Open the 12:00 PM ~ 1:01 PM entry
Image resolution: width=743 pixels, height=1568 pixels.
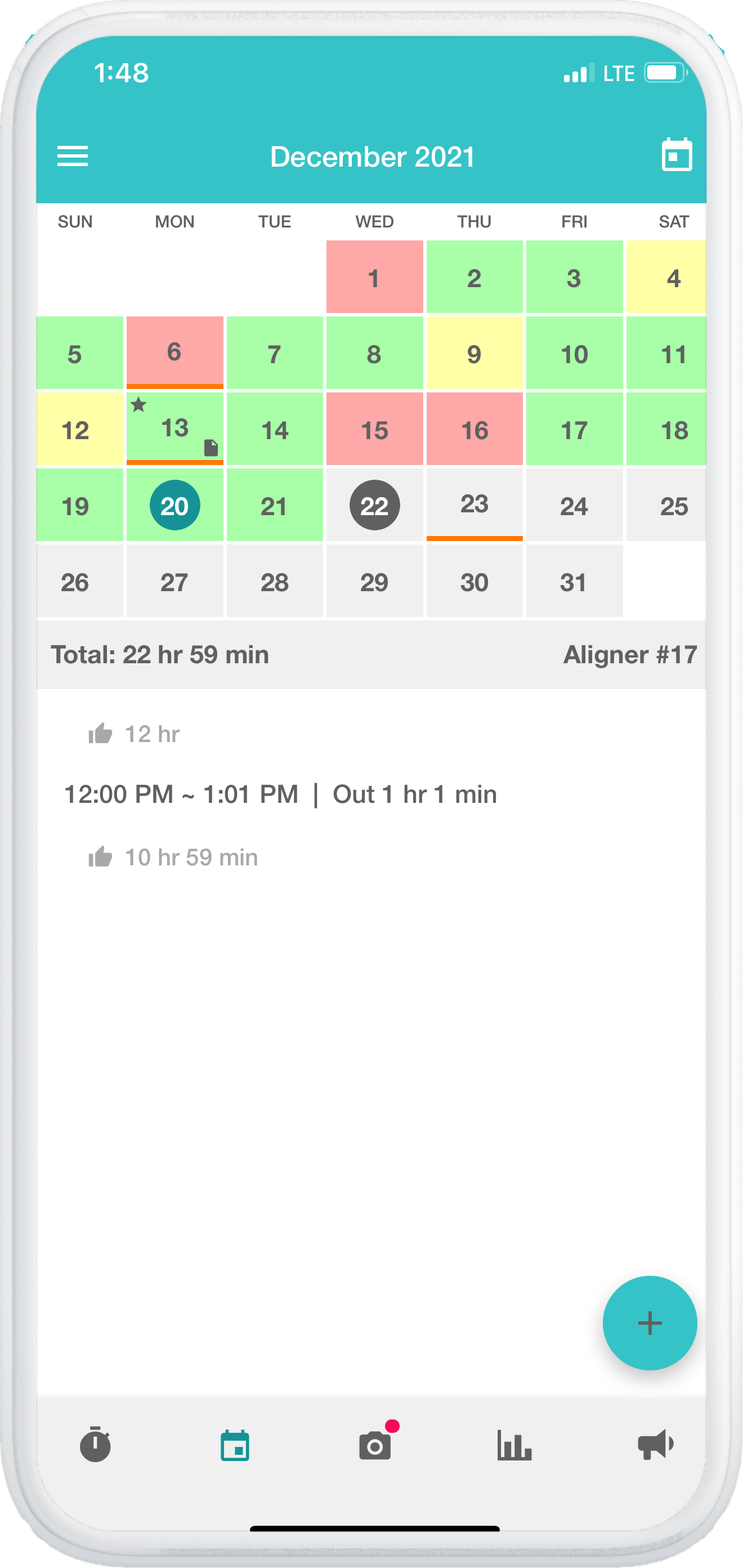[280, 794]
